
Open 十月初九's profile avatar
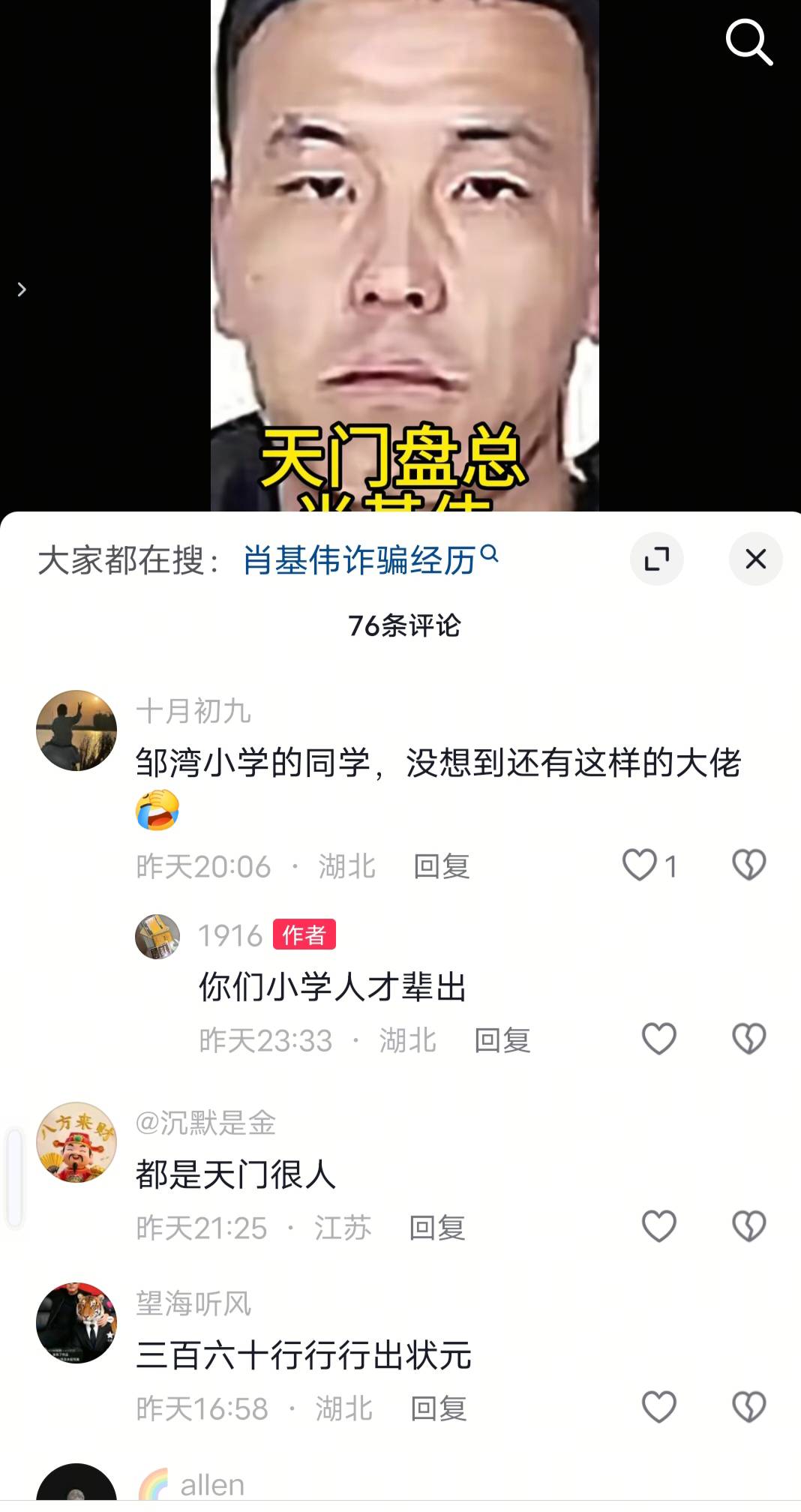point(76,730)
